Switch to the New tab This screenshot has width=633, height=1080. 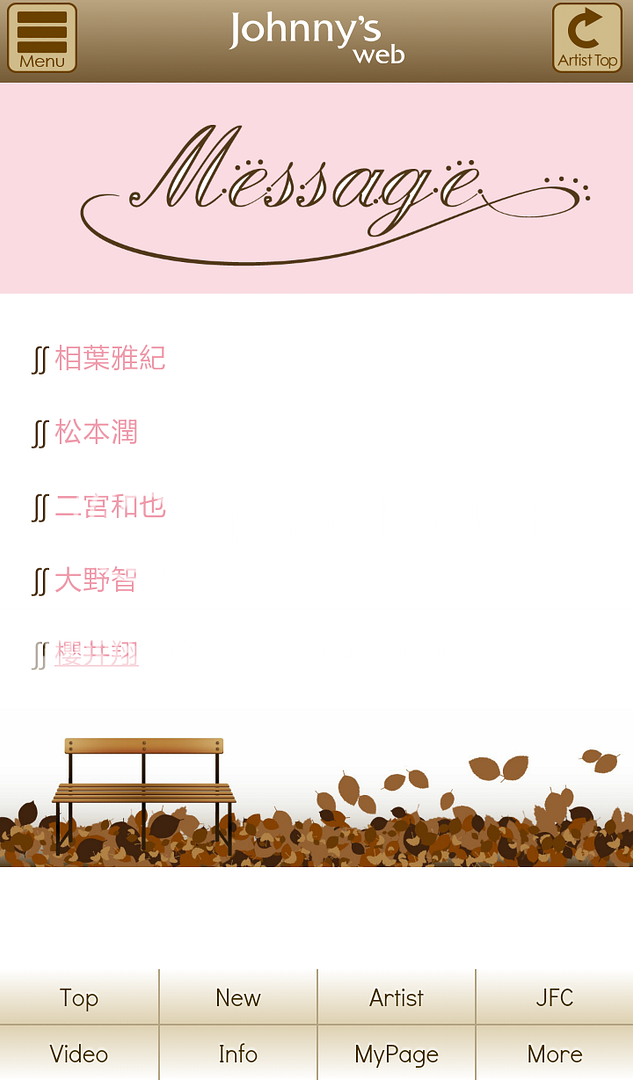point(238,997)
